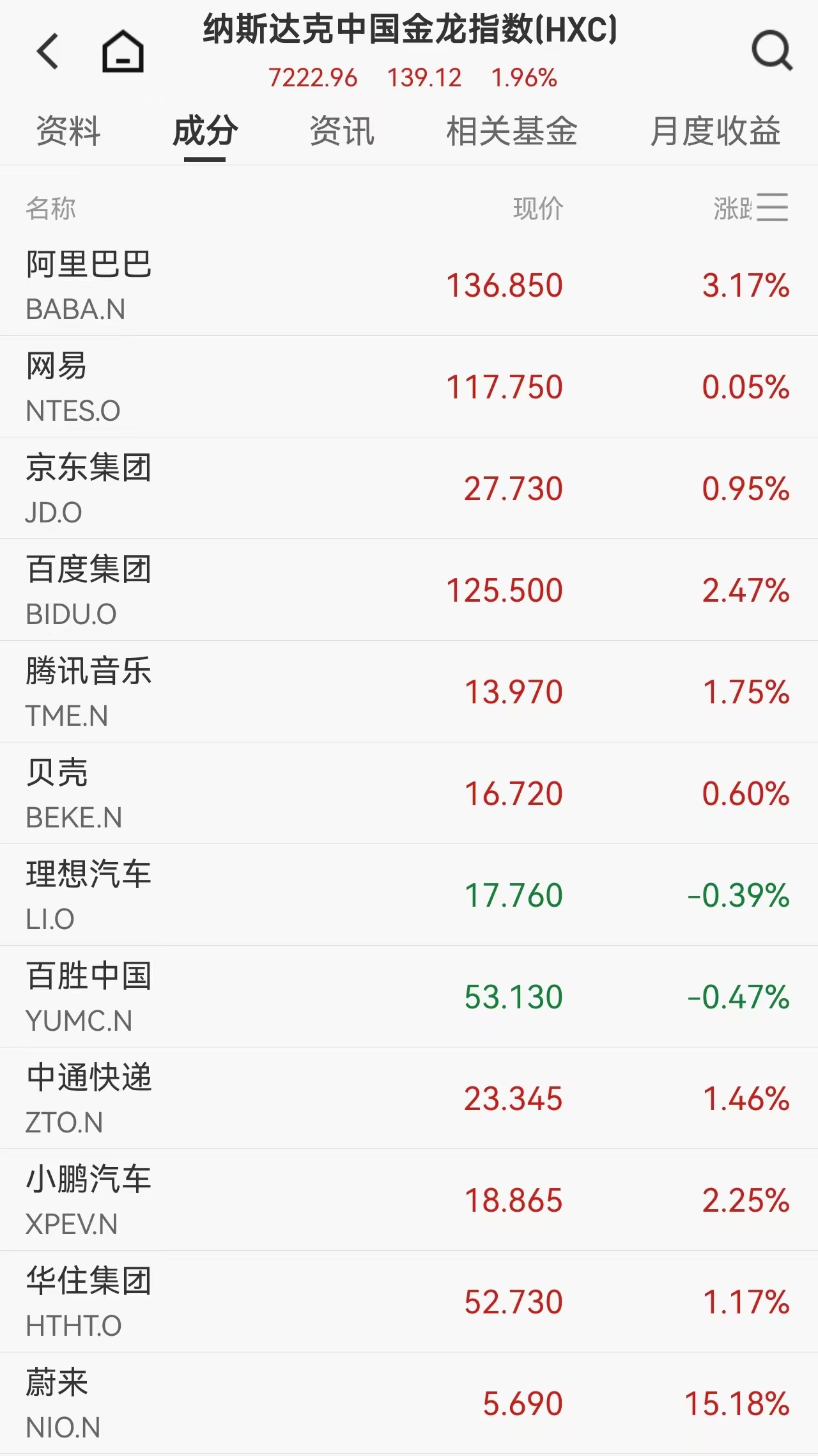Select 理想汽车 LI.O row
Screen dimensions: 818x1456
point(409,895)
